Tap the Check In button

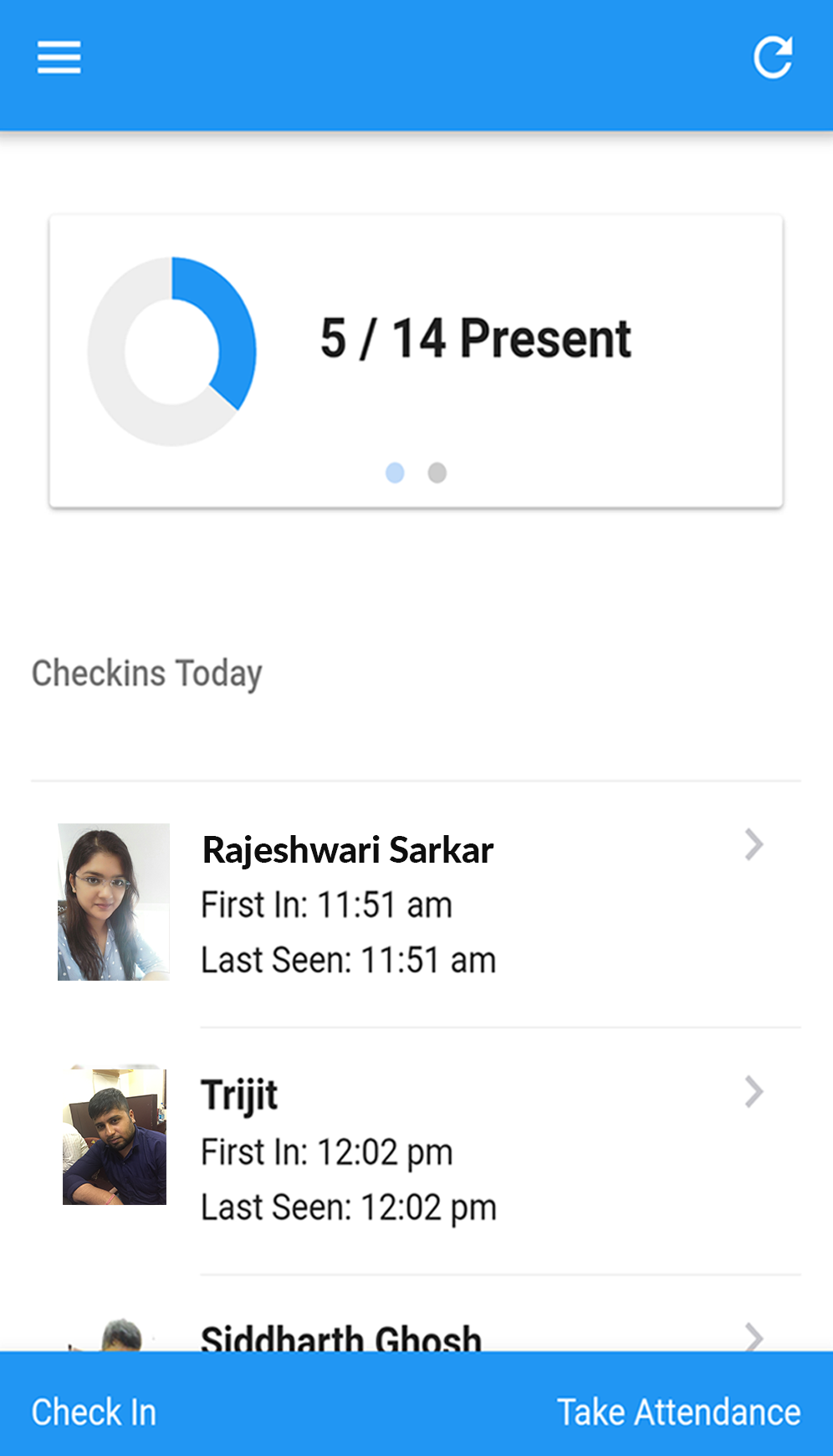94,1412
